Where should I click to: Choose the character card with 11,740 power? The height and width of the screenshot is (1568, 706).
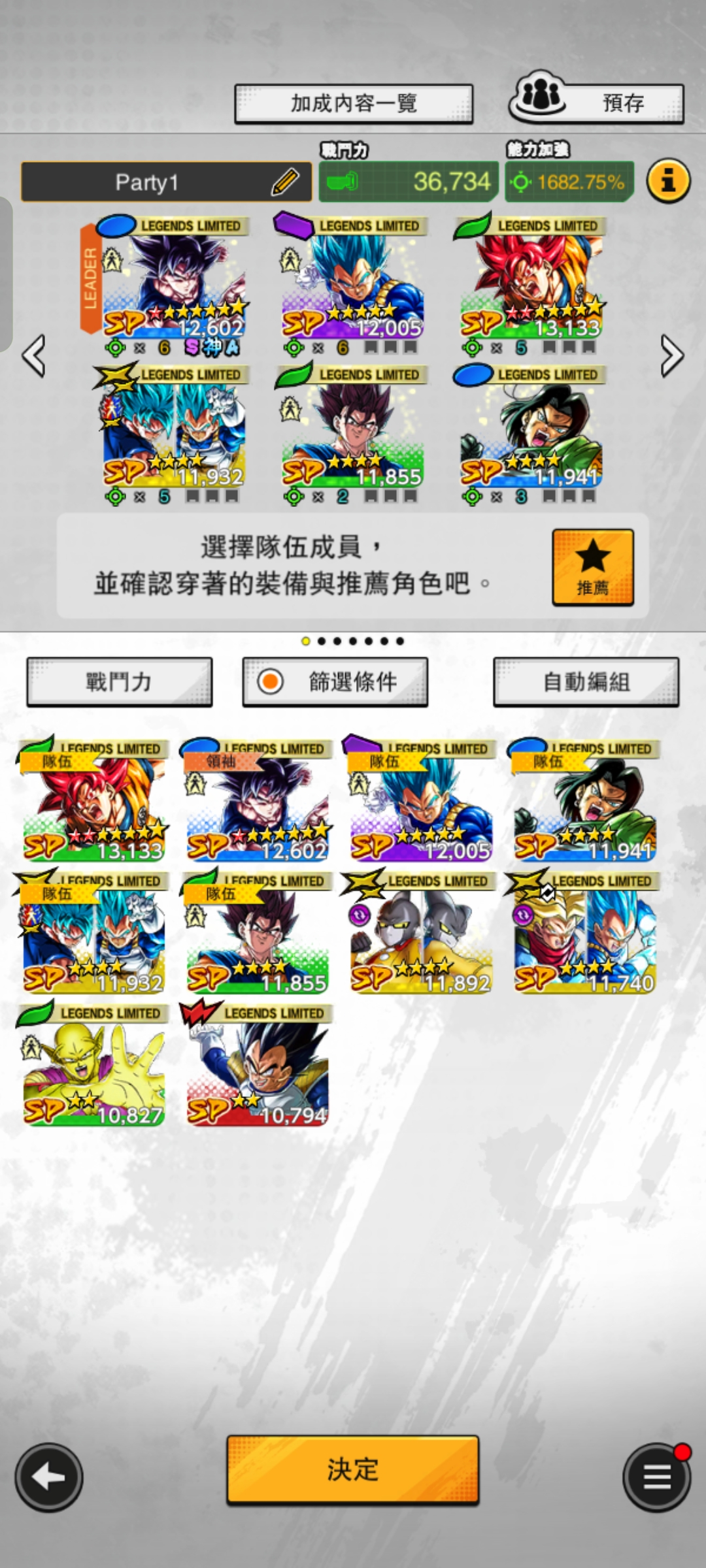(x=585, y=934)
